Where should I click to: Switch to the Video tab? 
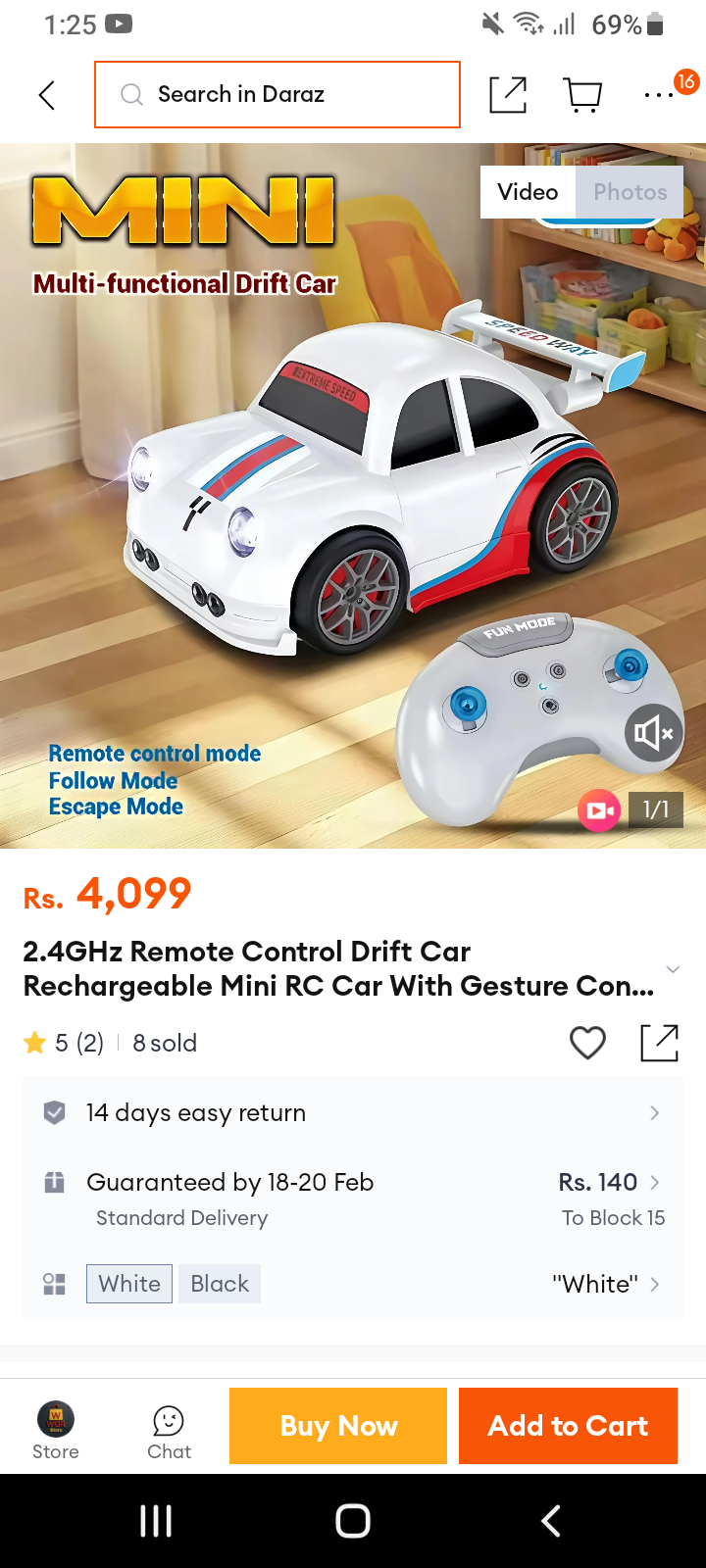tap(528, 192)
